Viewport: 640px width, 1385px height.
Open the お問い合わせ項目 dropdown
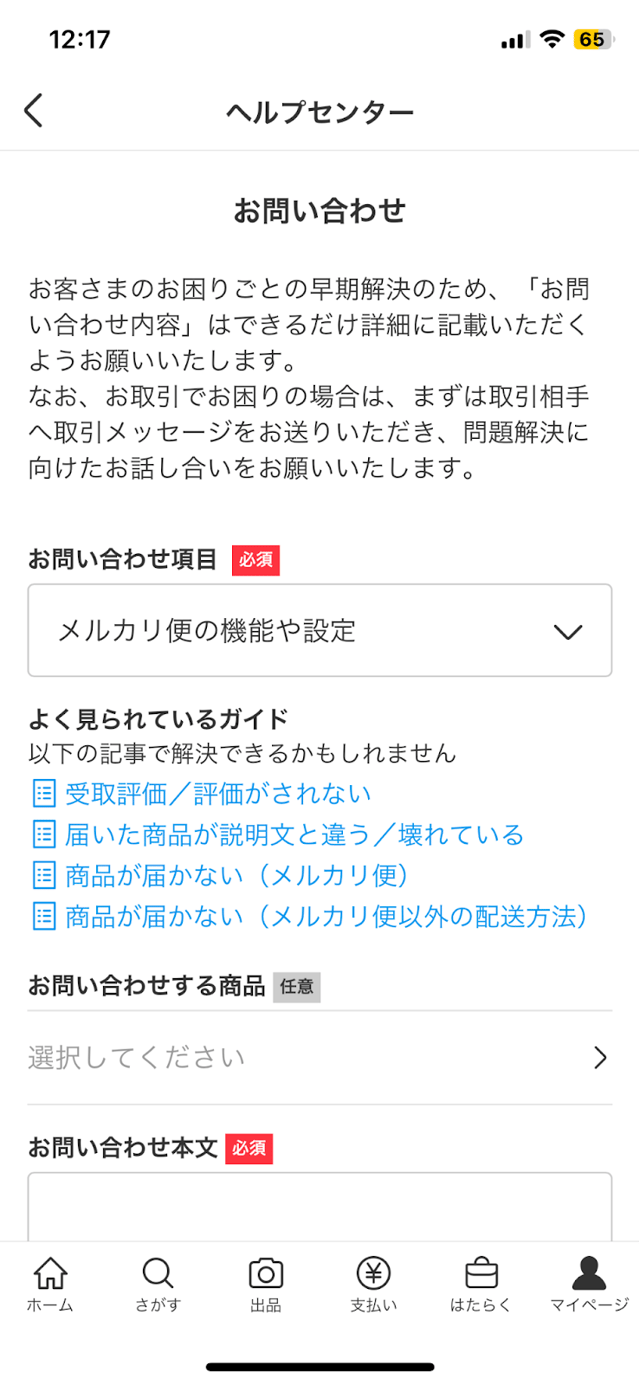(x=319, y=631)
